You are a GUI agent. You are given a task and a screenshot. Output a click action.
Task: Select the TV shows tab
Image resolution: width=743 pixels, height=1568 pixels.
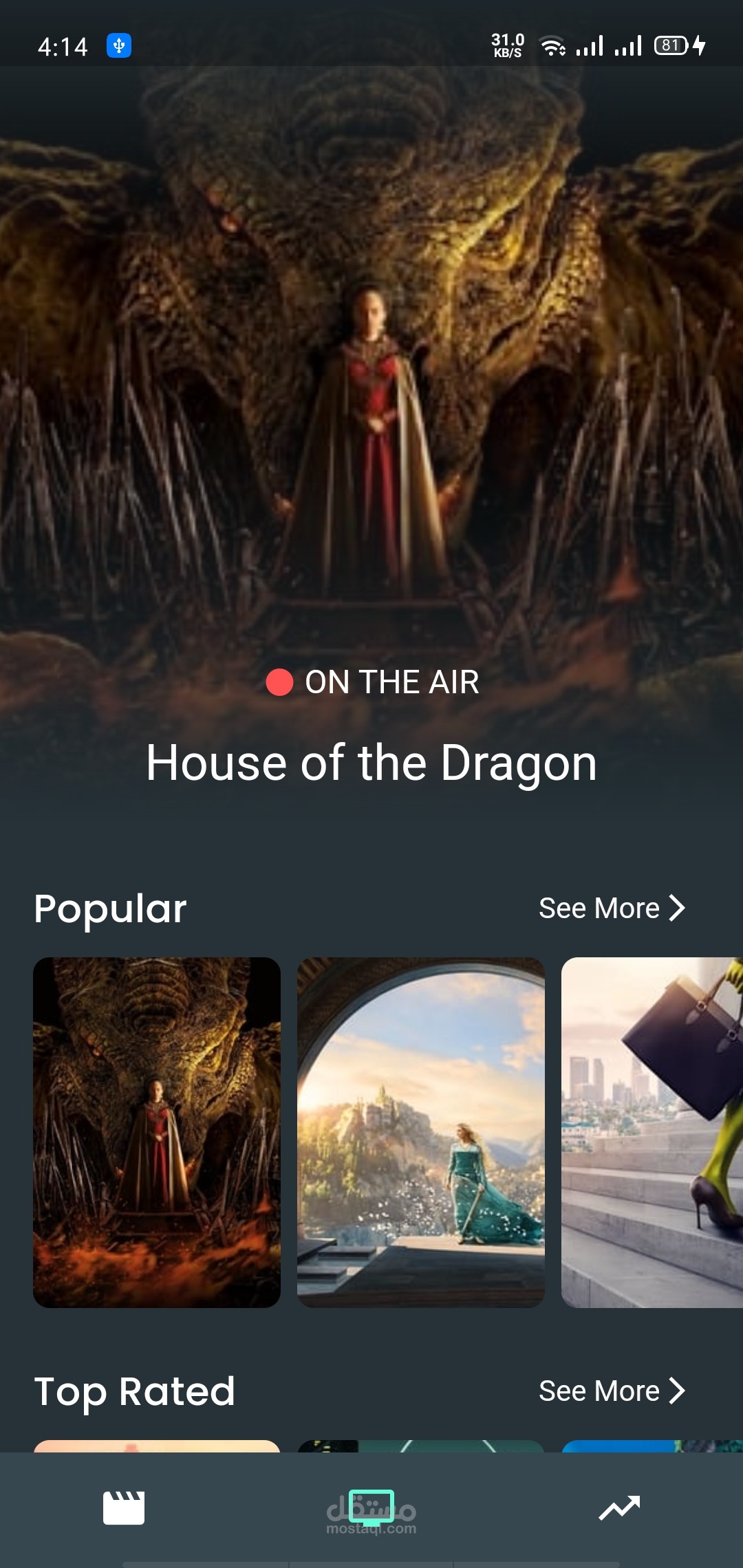pos(371,1507)
